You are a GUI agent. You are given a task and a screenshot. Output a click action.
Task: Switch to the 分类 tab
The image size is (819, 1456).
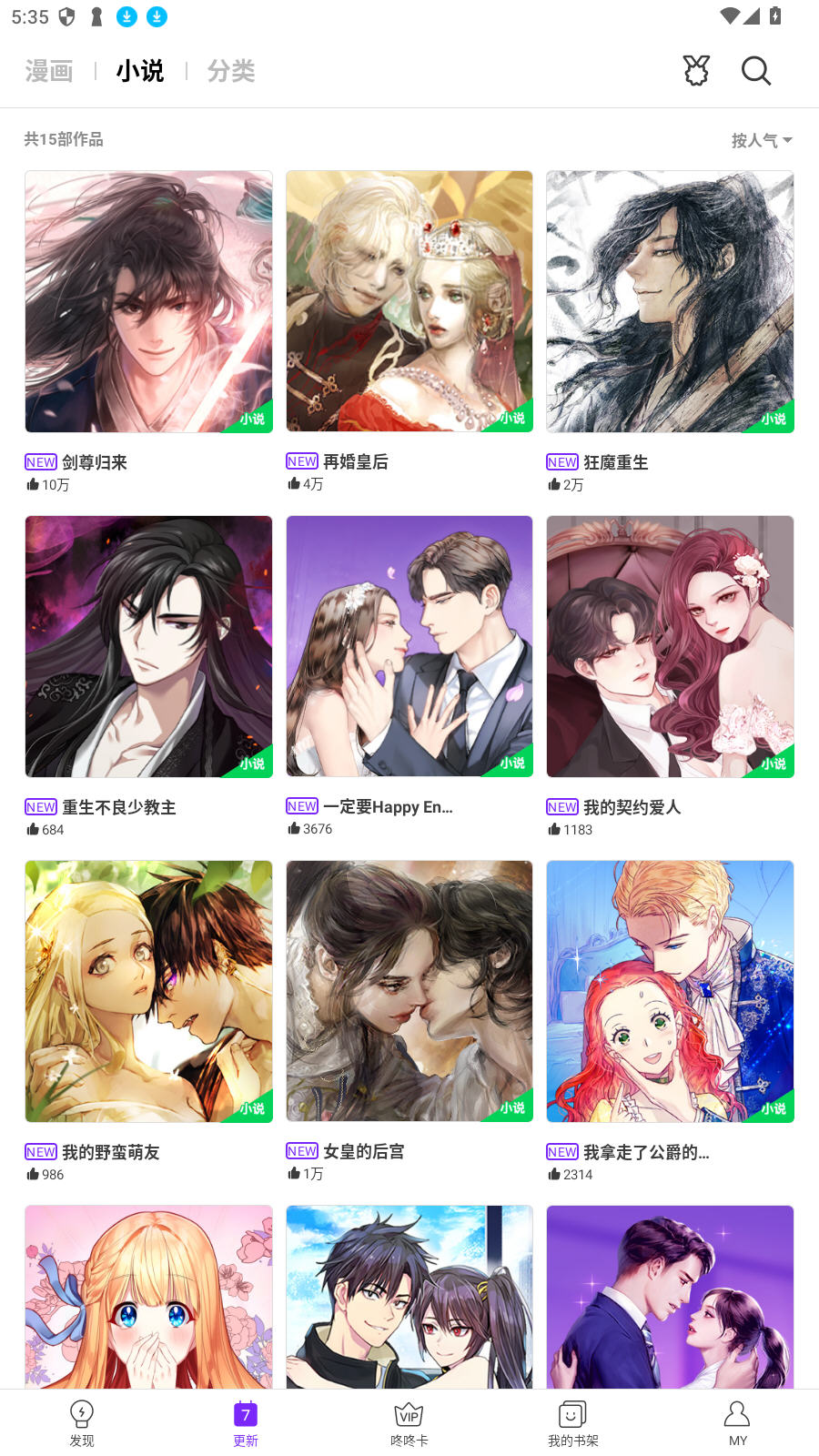[230, 71]
